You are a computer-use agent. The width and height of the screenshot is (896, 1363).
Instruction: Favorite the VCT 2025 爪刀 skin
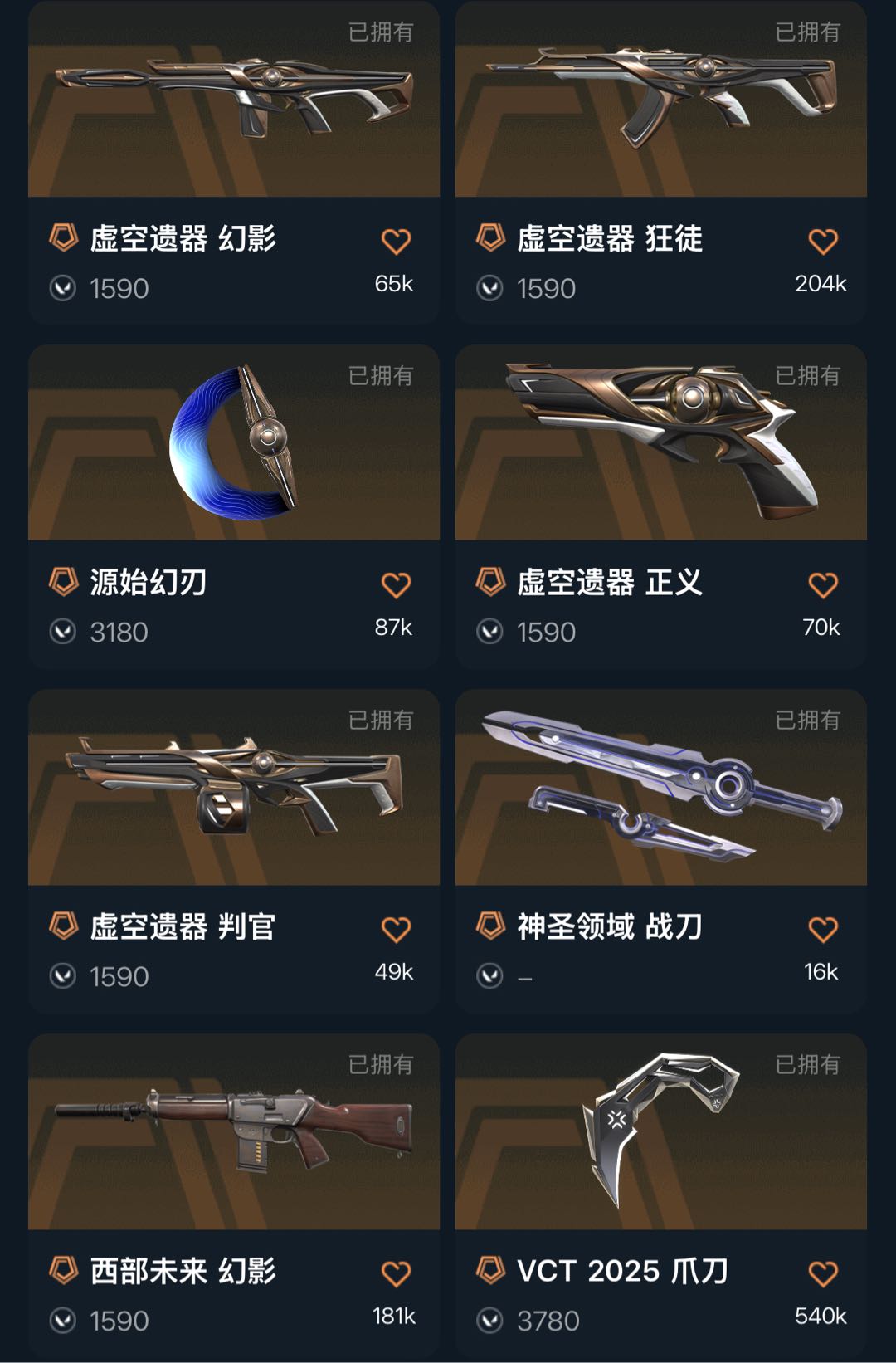tap(823, 1273)
